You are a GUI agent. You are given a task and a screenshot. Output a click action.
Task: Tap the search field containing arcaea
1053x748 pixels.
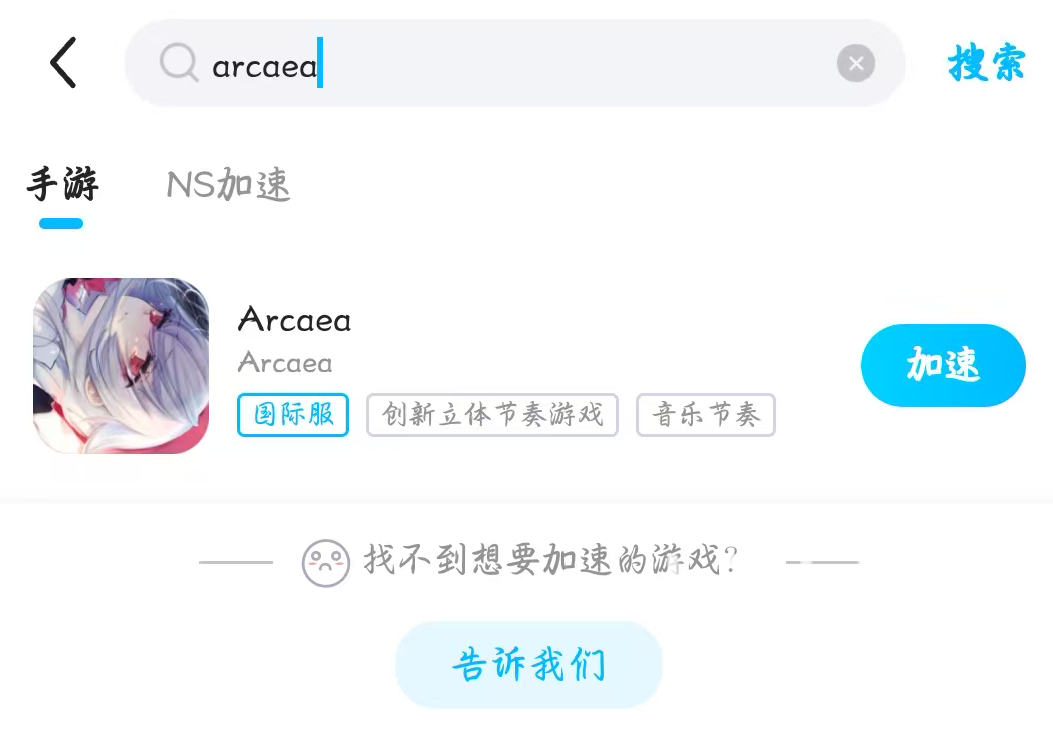pyautogui.click(x=500, y=65)
